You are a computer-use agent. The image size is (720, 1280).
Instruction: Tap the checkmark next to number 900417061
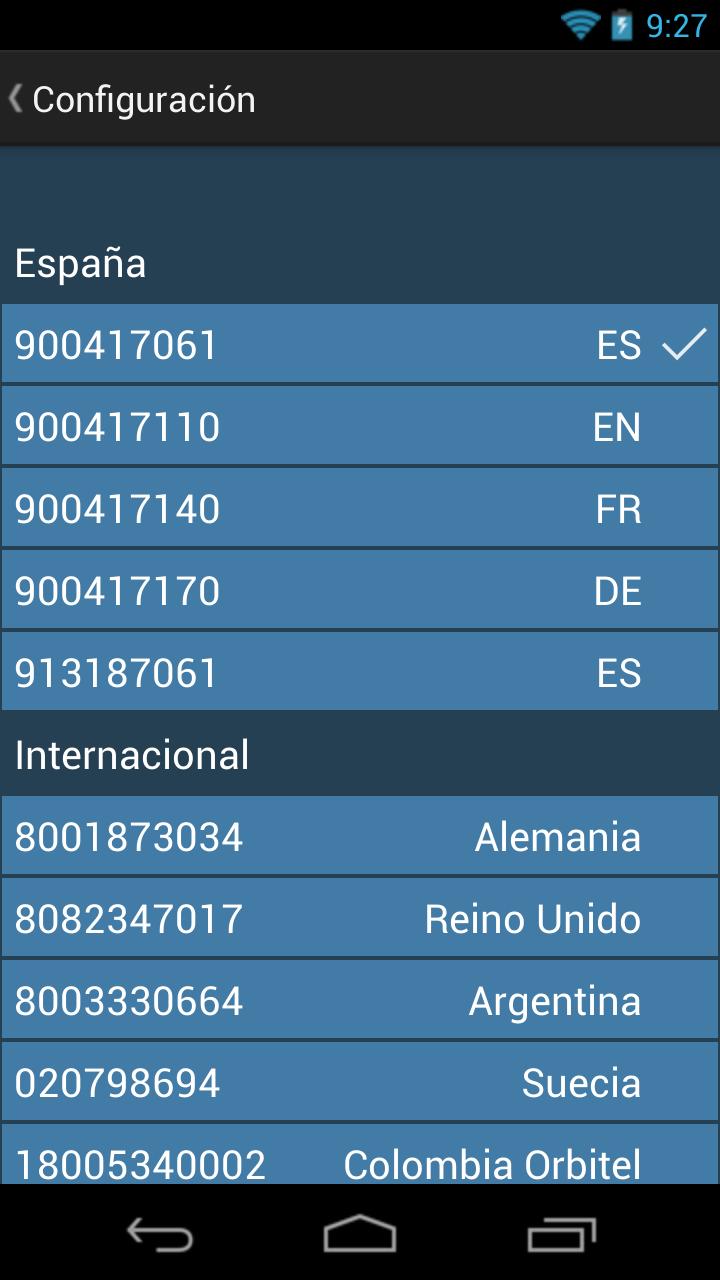point(684,344)
